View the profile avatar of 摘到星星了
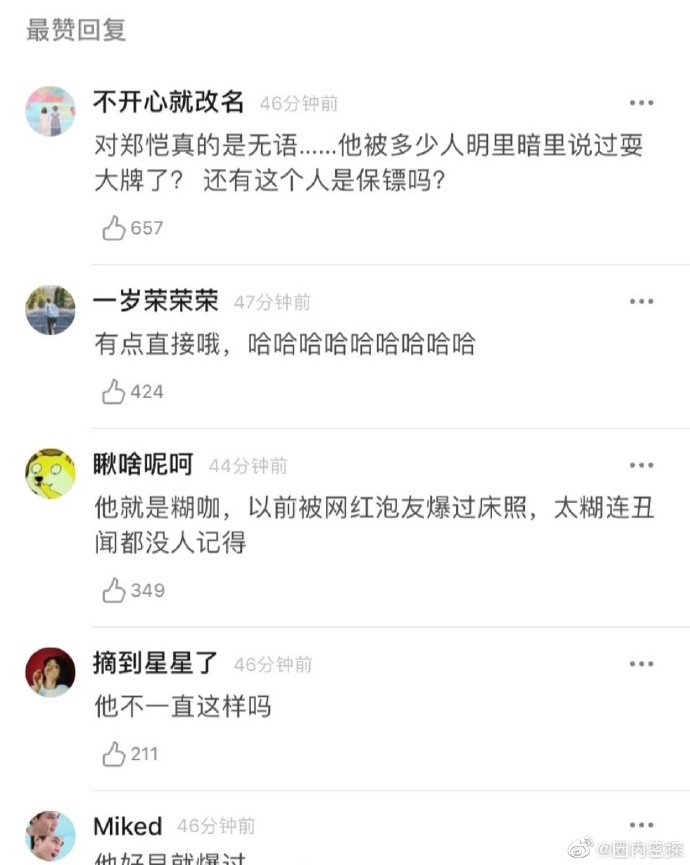This screenshot has width=690, height=865. (x=50, y=672)
